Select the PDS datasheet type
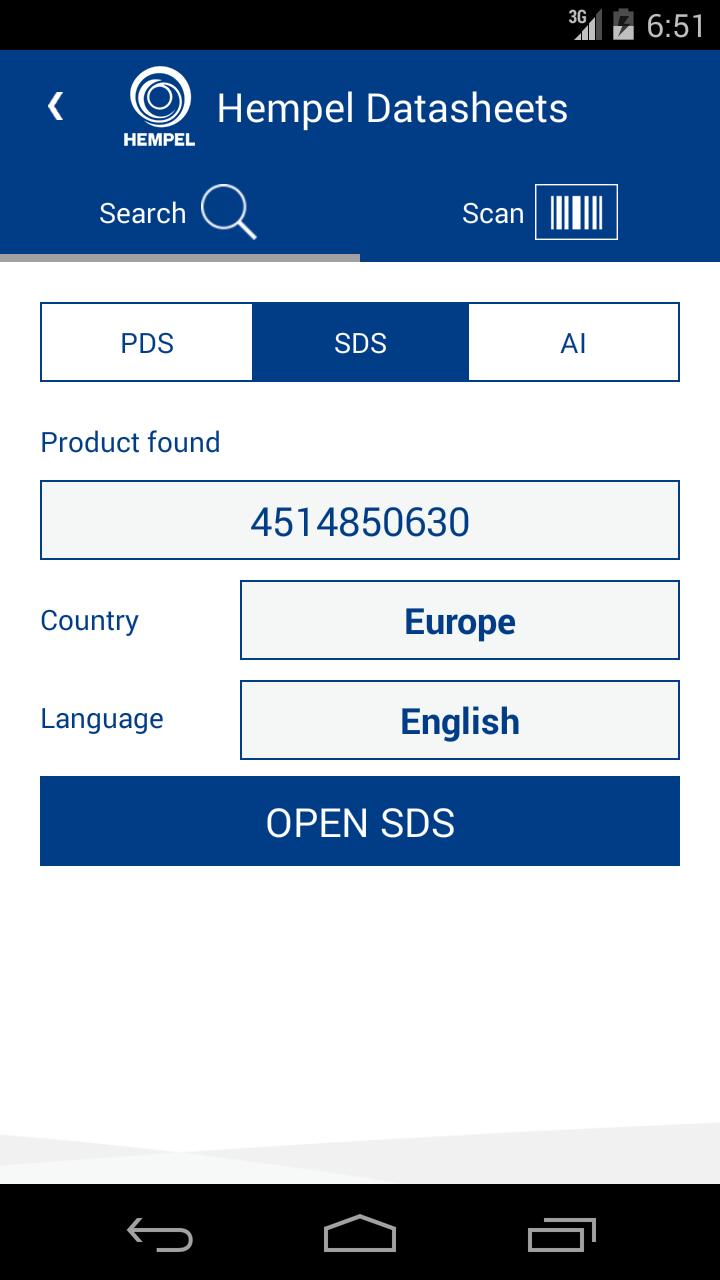 (x=147, y=343)
